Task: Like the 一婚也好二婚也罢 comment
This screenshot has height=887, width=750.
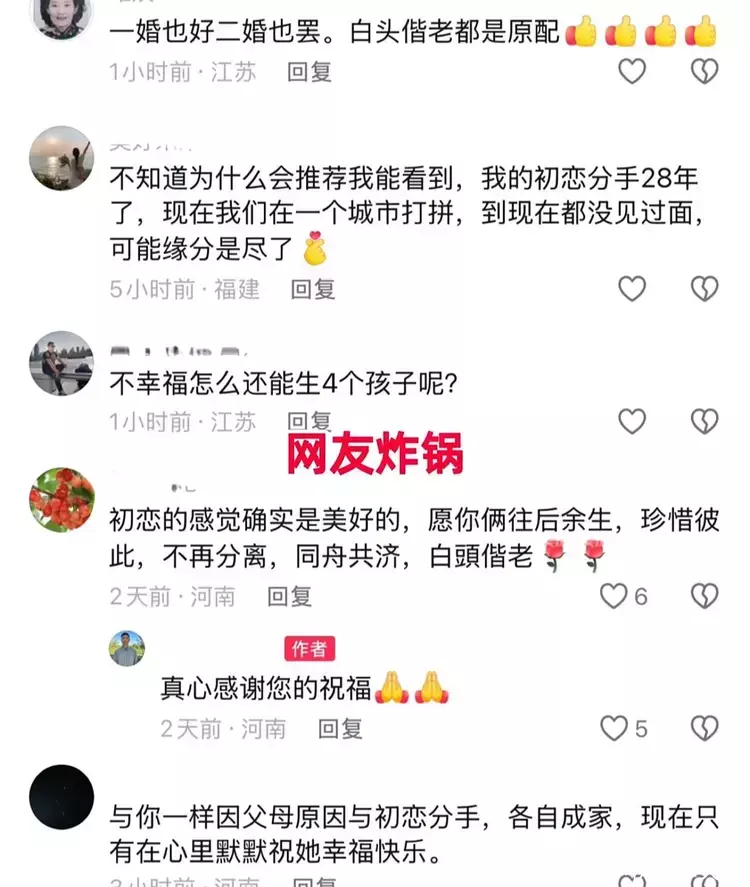Action: (x=632, y=71)
